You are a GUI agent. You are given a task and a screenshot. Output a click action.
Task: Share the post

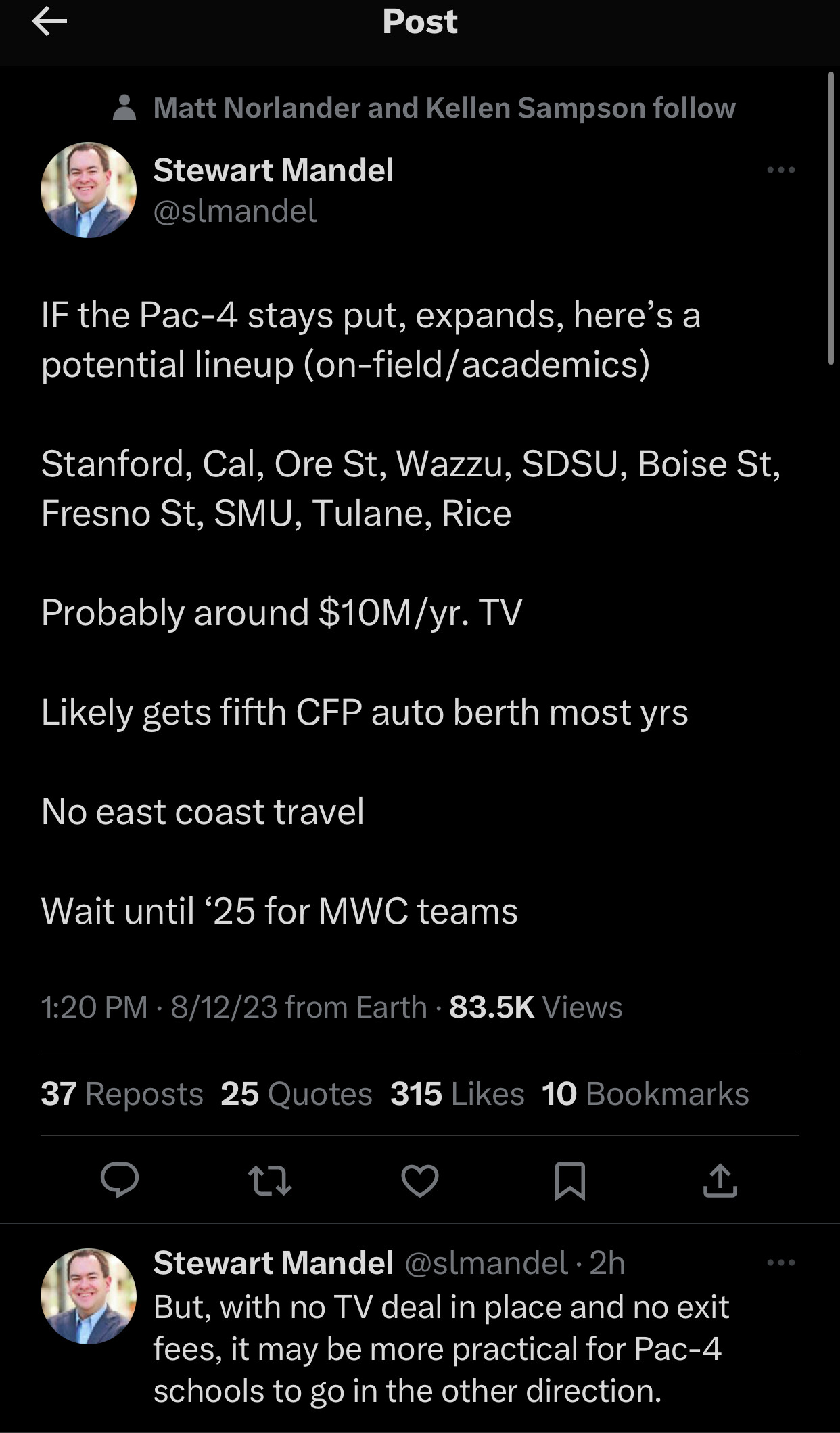coord(720,1181)
